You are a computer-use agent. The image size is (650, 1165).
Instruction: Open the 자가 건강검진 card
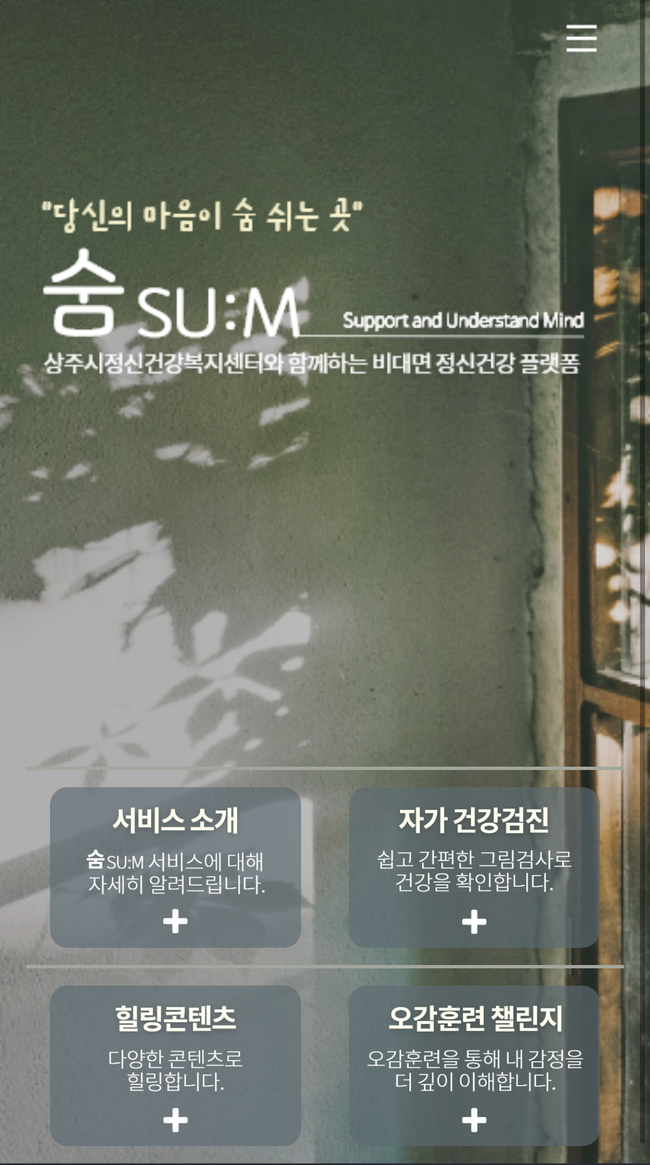point(474,867)
